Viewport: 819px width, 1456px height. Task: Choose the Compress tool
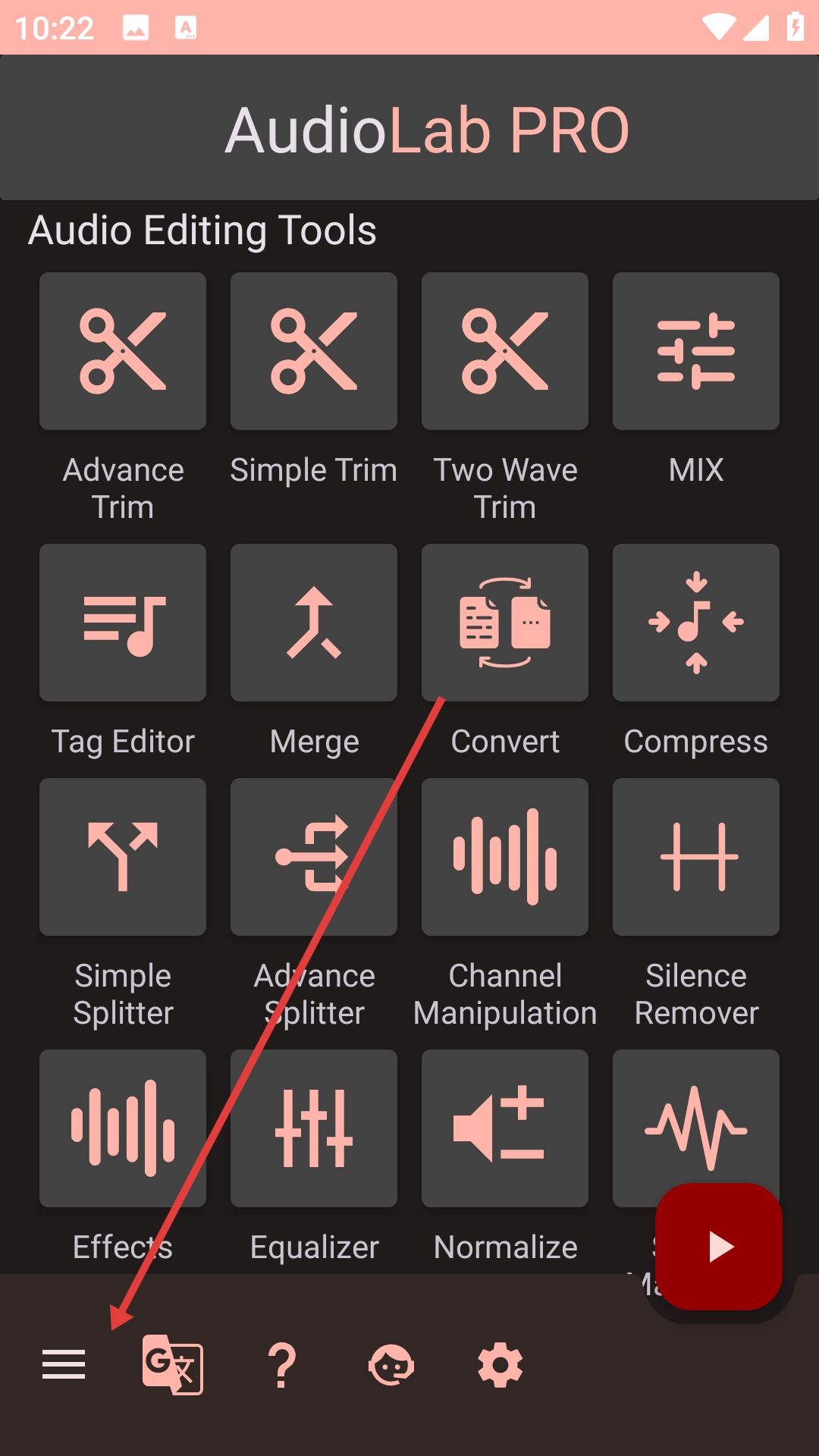click(x=696, y=623)
